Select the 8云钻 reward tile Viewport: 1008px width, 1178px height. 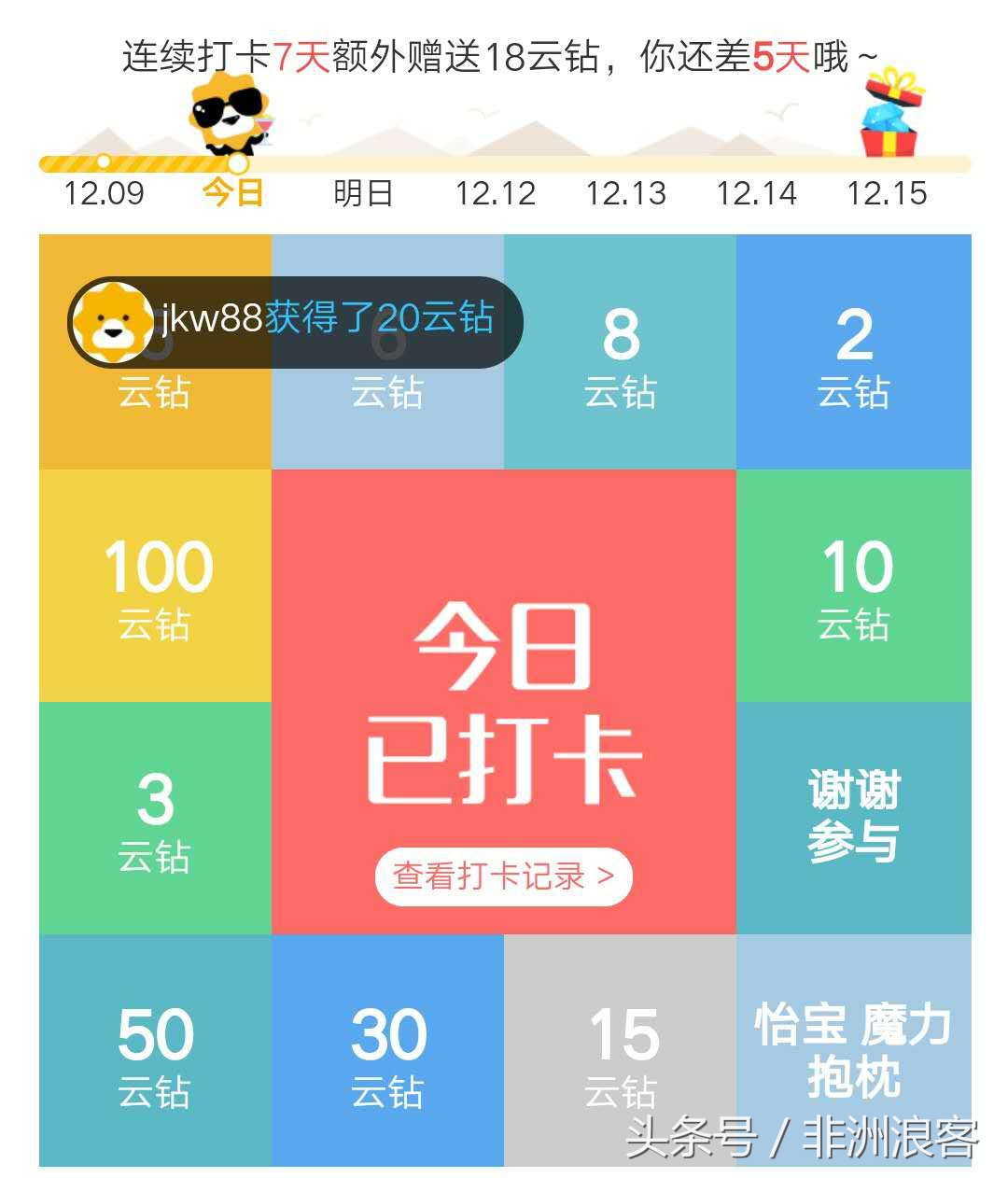[x=623, y=350]
